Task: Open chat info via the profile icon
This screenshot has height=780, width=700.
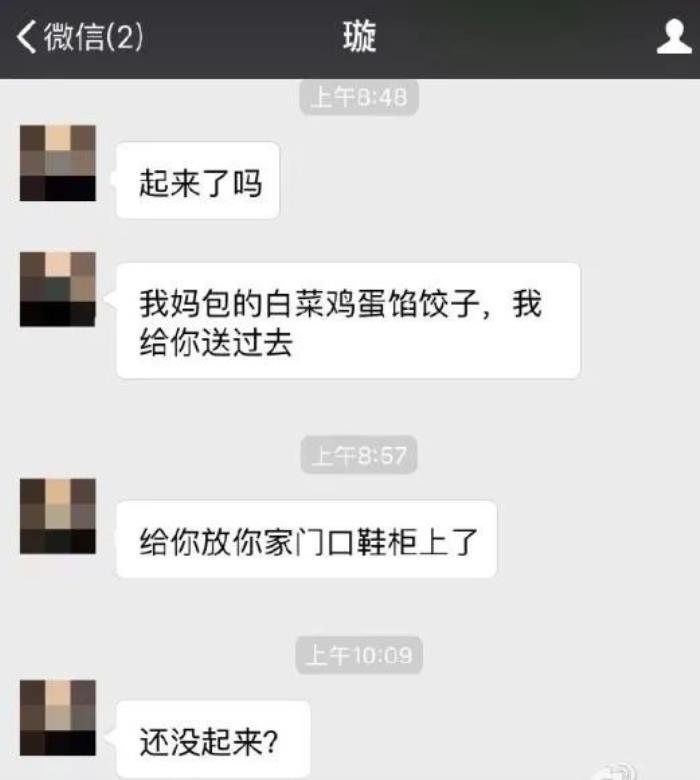Action: point(673,38)
